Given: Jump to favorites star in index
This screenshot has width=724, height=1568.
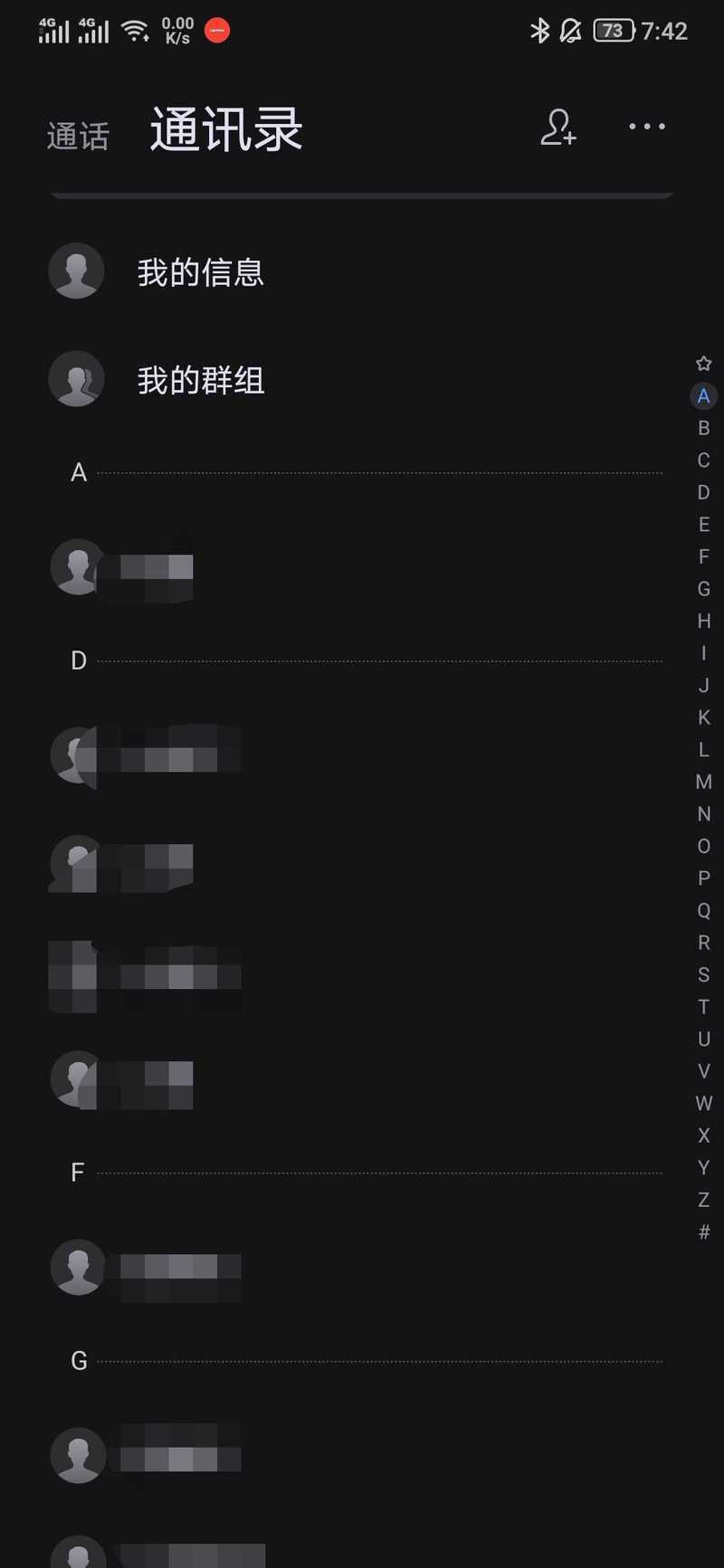Looking at the screenshot, I should (x=703, y=364).
